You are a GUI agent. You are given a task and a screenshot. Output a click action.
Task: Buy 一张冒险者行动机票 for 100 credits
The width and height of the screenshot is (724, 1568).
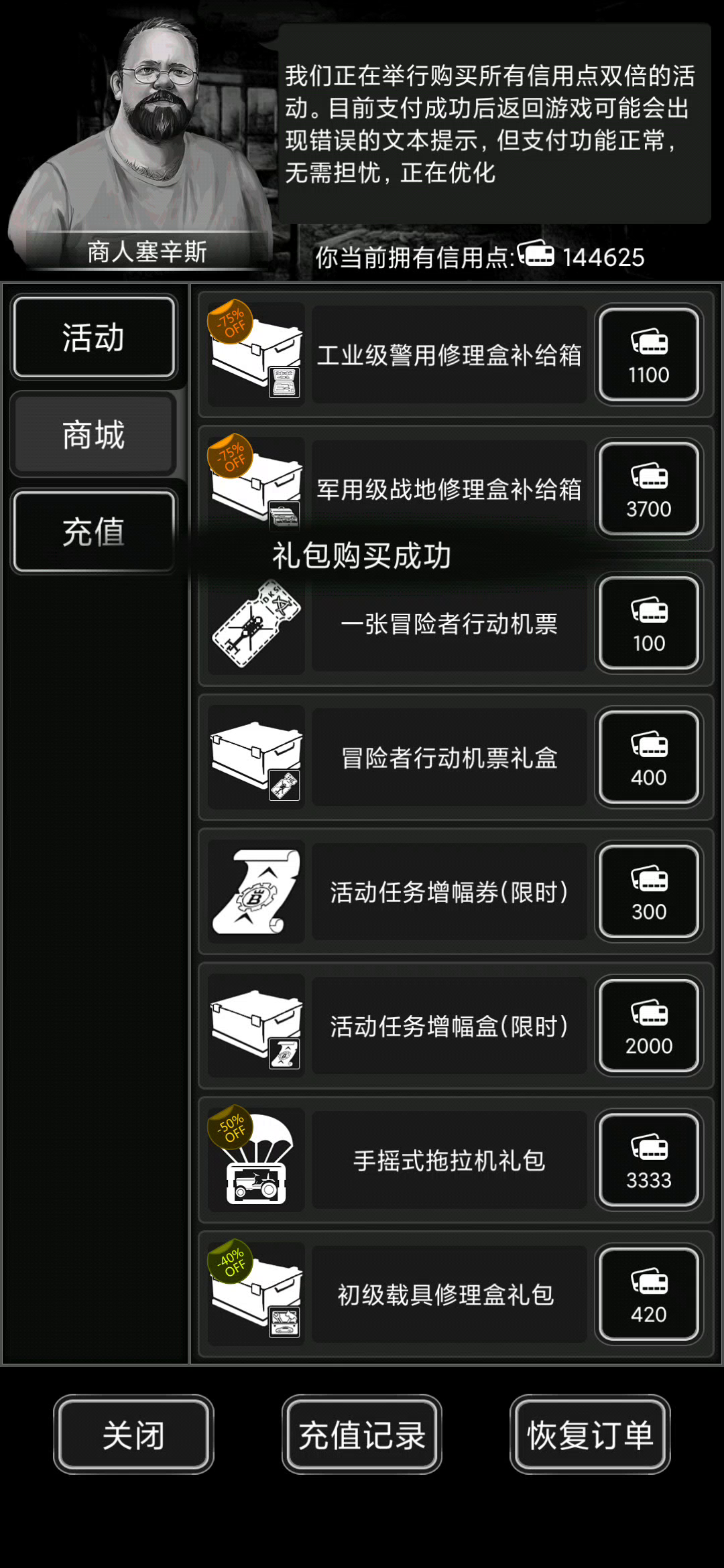click(648, 623)
